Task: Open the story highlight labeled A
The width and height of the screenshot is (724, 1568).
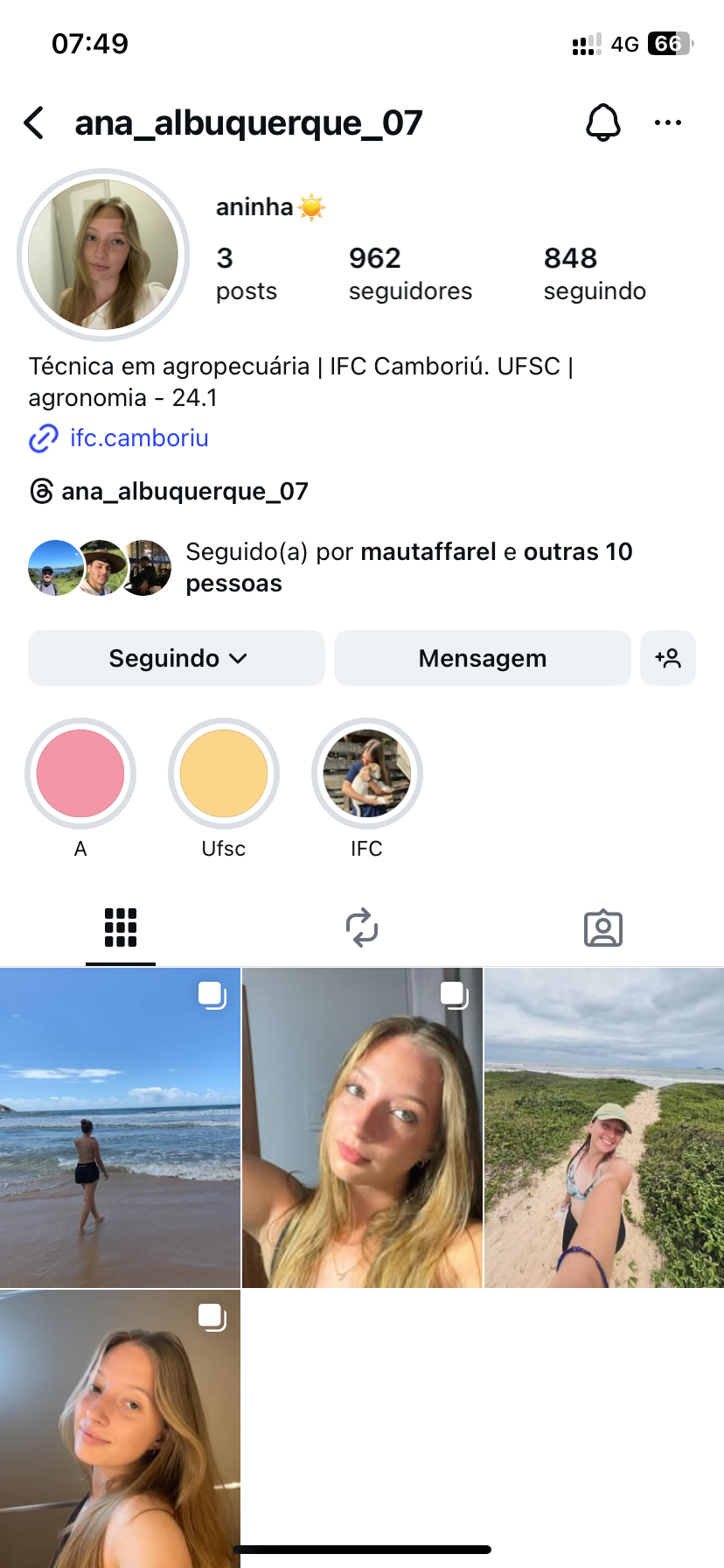Action: point(80,774)
